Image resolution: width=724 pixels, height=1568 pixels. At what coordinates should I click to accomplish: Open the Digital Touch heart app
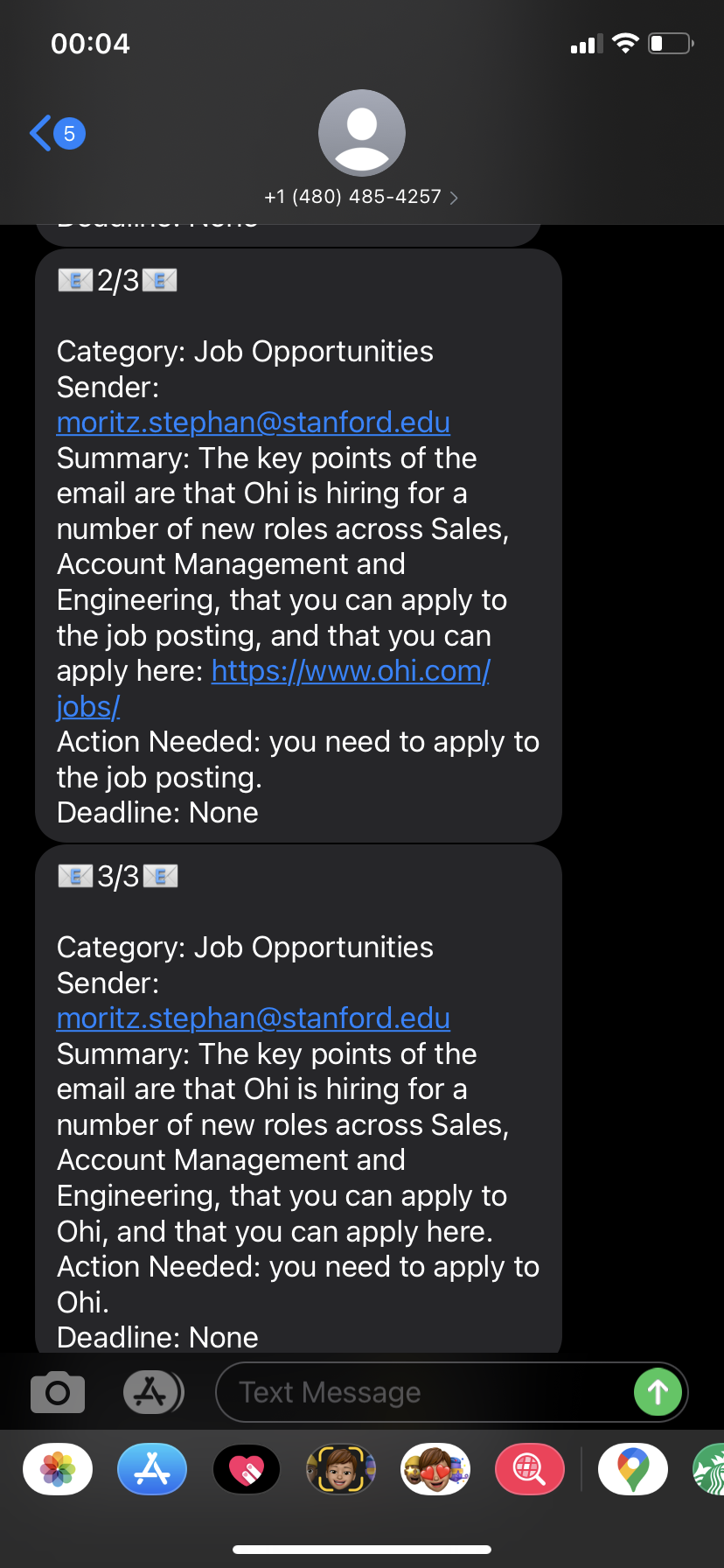(247, 1469)
